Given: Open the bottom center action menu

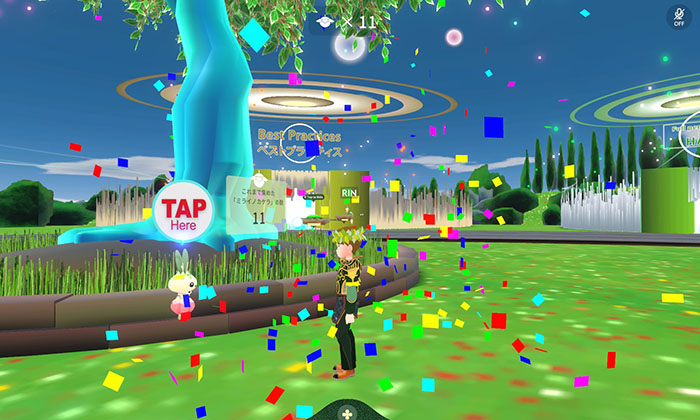Looking at the screenshot, I should [x=347, y=411].
